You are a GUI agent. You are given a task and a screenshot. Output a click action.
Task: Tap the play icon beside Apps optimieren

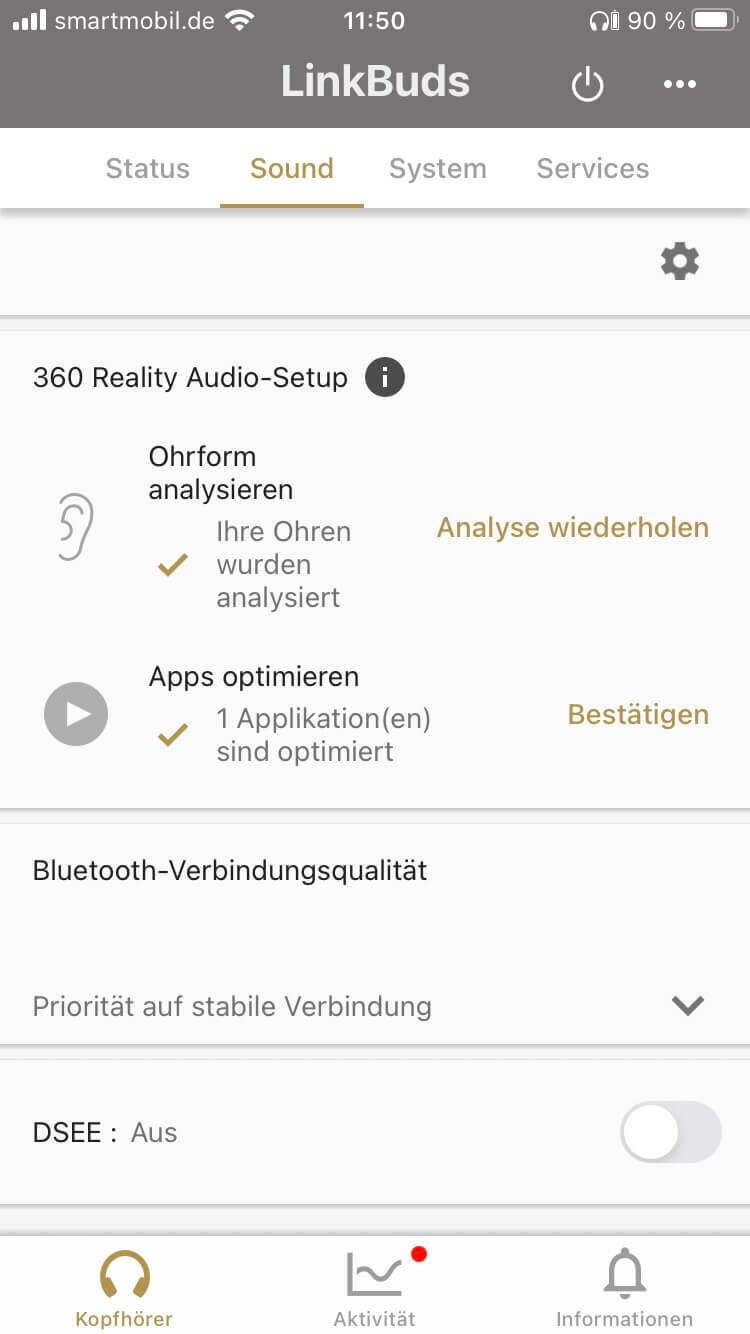point(76,714)
